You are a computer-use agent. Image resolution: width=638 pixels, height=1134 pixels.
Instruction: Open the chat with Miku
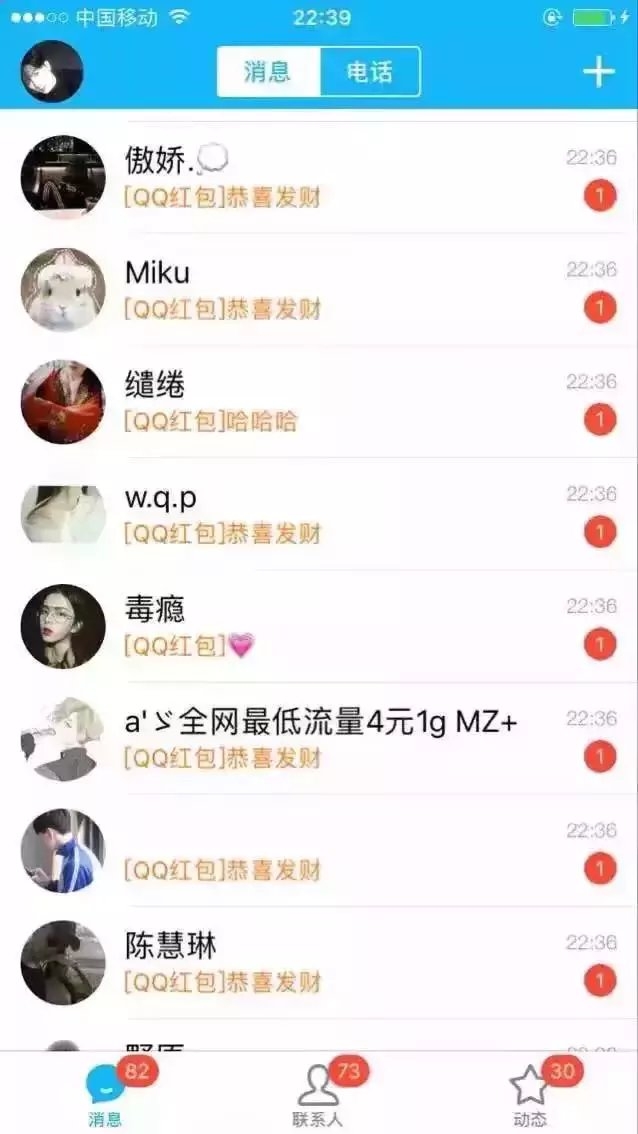click(x=319, y=289)
